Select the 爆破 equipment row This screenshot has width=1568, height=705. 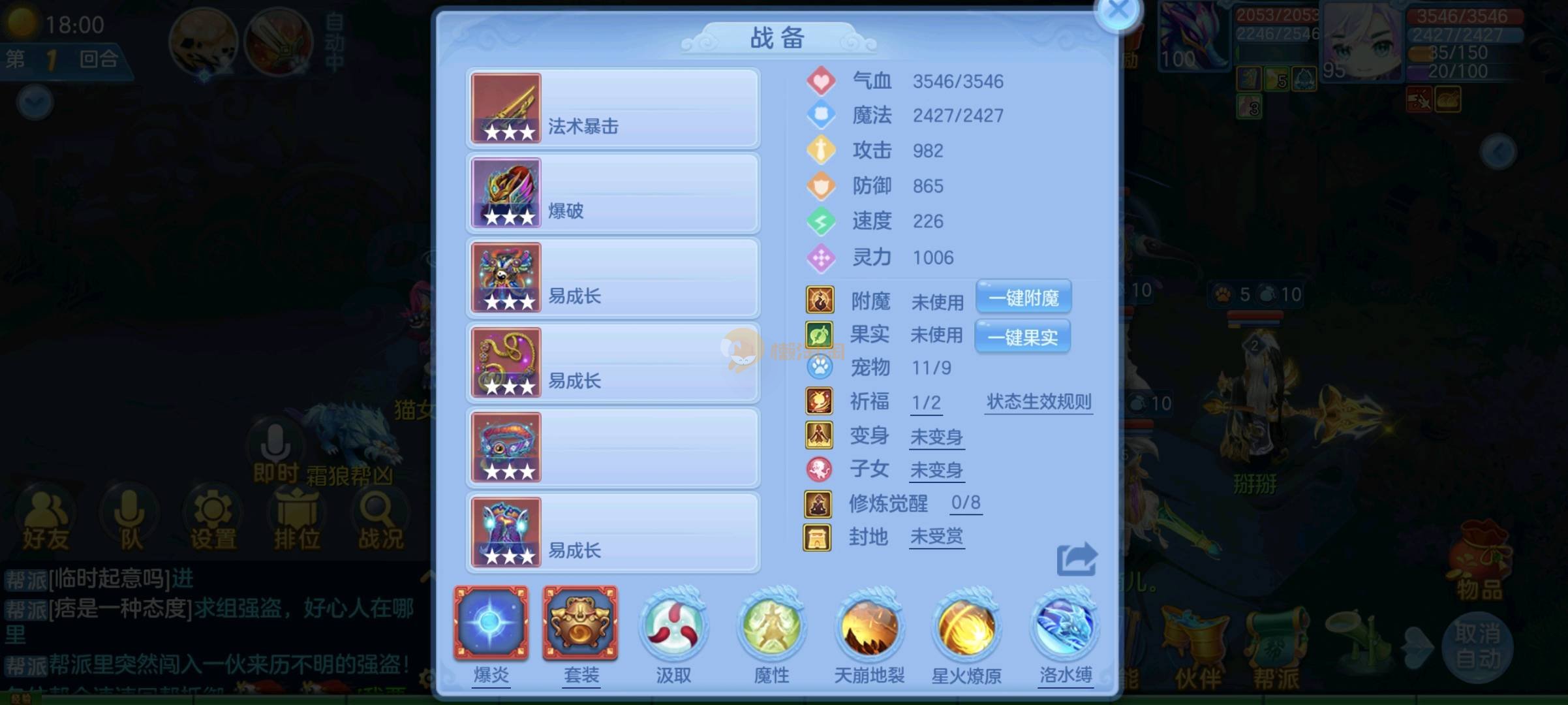(613, 193)
